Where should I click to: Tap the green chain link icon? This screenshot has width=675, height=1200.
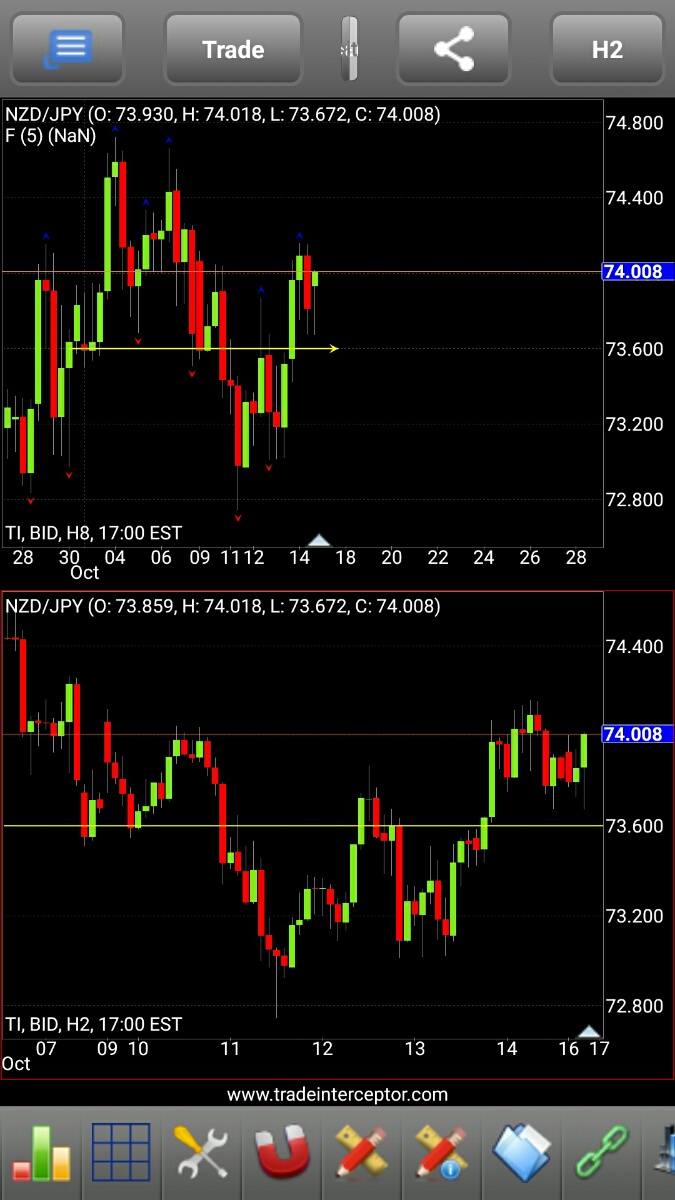pos(601,1153)
